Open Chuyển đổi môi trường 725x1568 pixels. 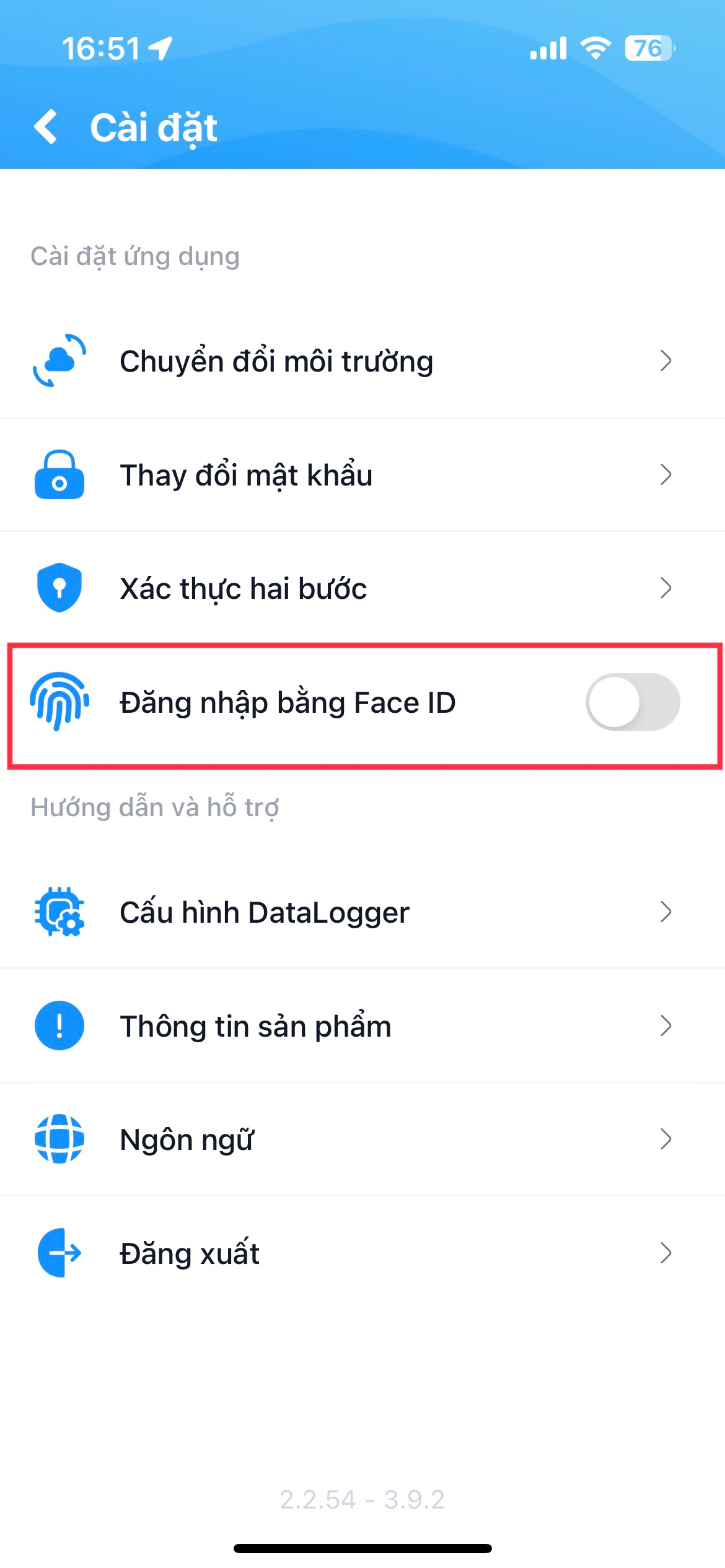click(362, 361)
